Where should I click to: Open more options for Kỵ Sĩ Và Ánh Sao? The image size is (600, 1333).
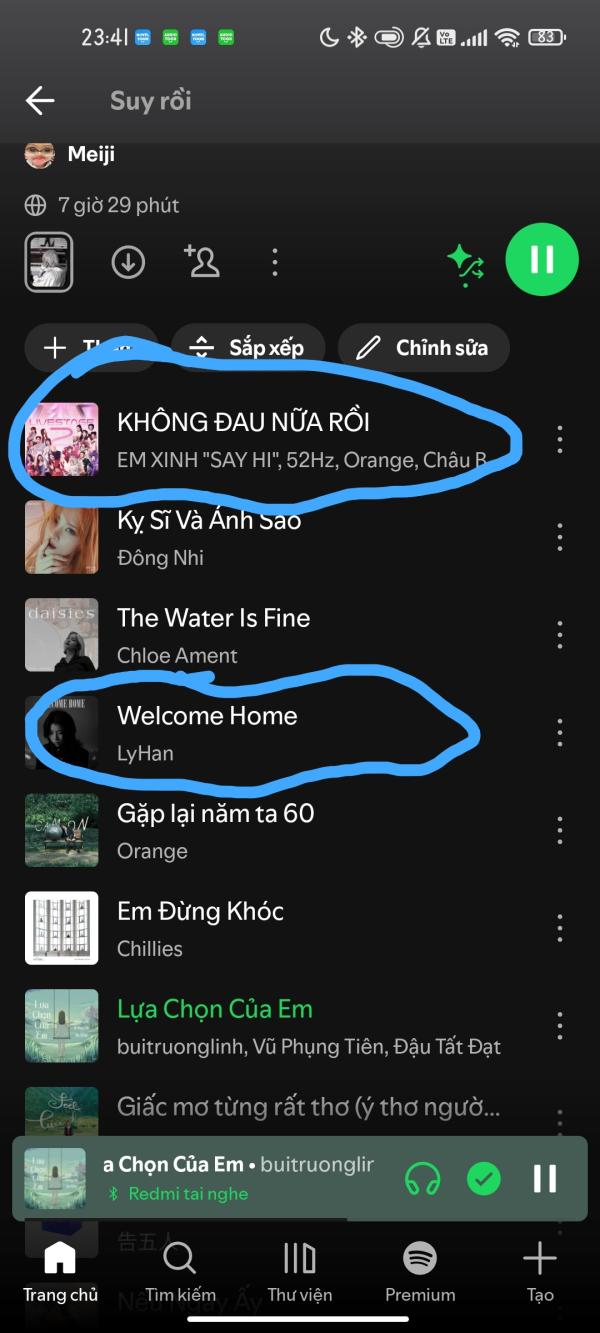[559, 537]
